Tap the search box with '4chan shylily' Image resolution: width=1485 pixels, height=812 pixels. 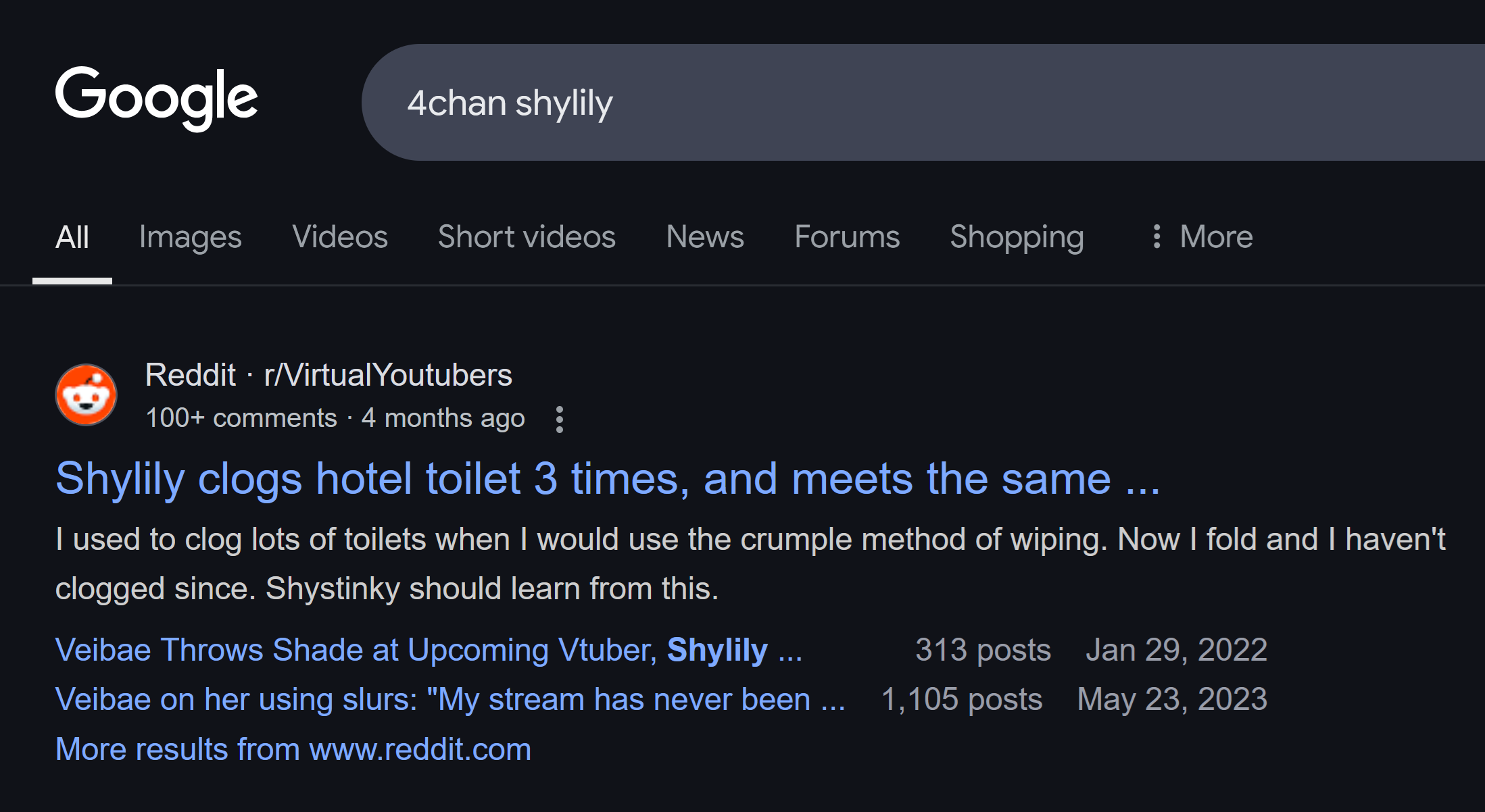pyautogui.click(x=879, y=103)
